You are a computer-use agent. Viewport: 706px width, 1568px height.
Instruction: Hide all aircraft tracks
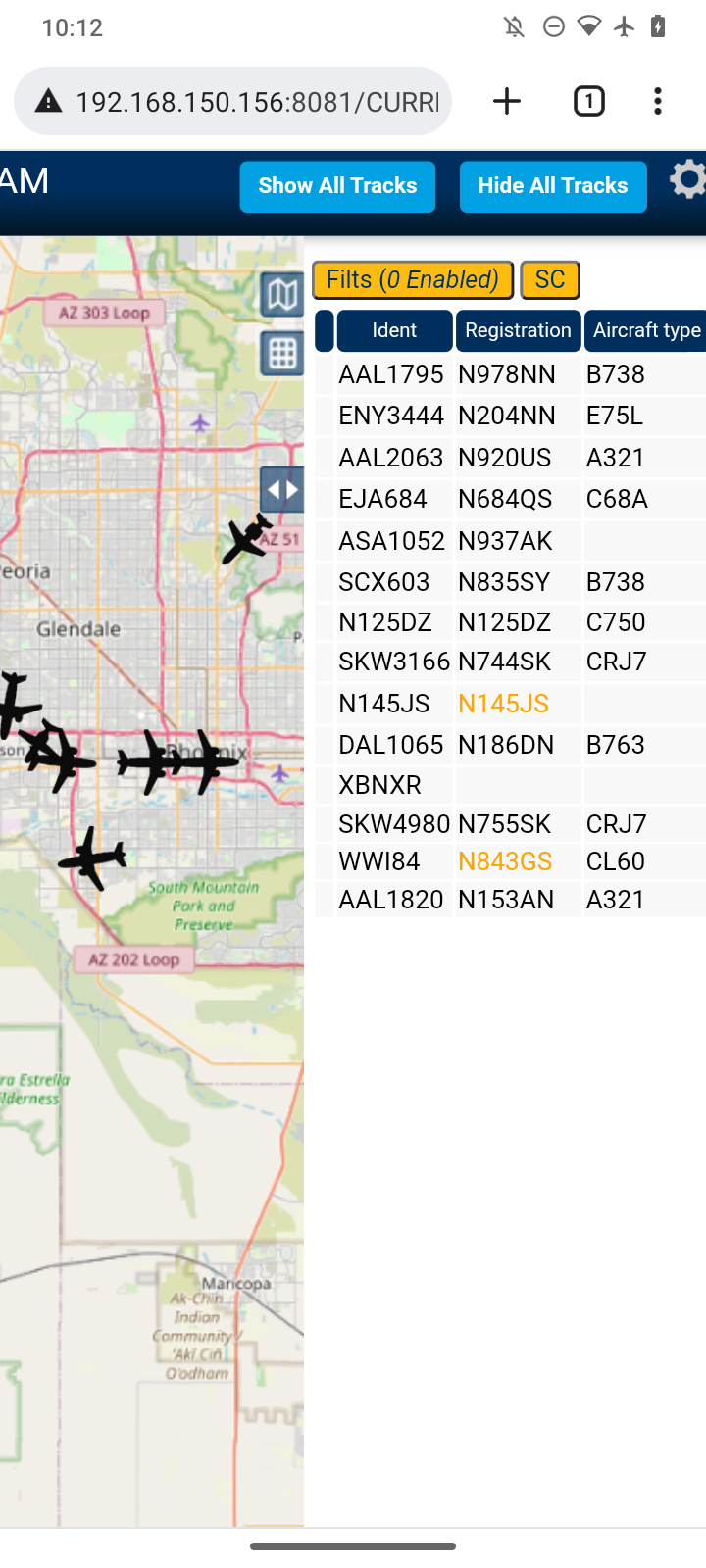pyautogui.click(x=553, y=186)
